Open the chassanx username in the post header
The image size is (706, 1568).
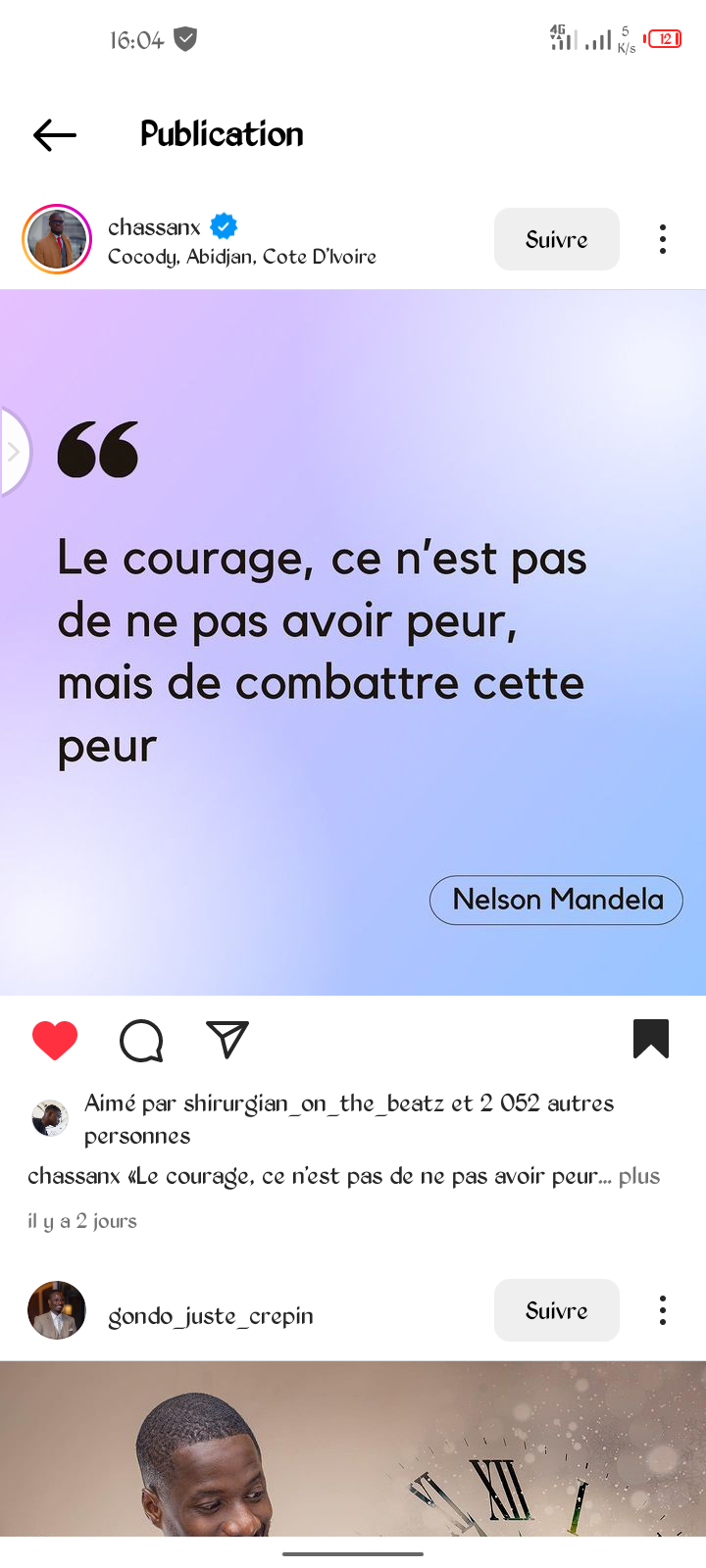[x=154, y=226]
